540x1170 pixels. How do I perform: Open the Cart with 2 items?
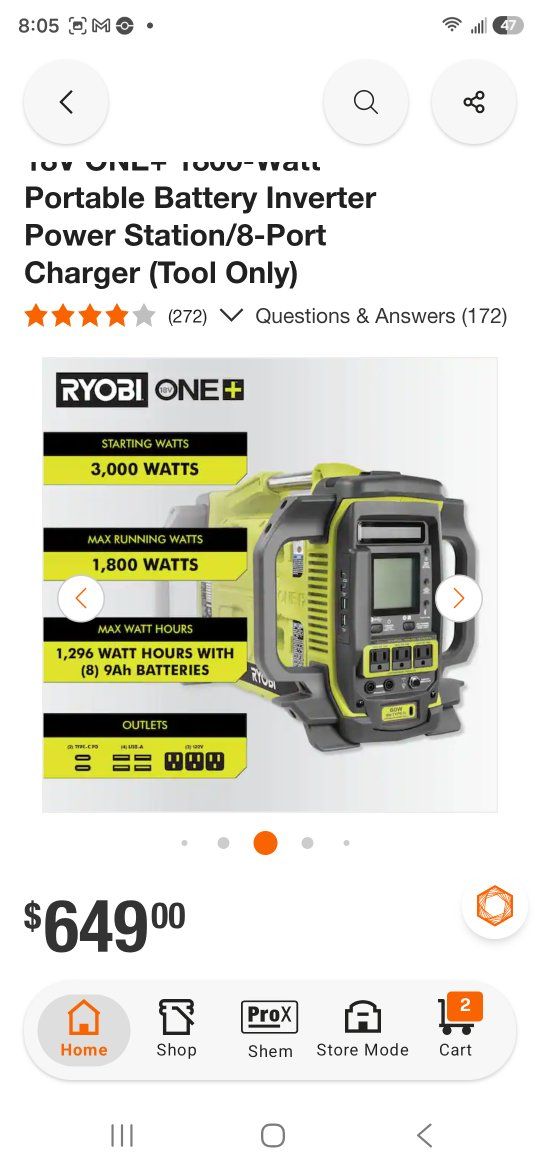[x=456, y=1029]
